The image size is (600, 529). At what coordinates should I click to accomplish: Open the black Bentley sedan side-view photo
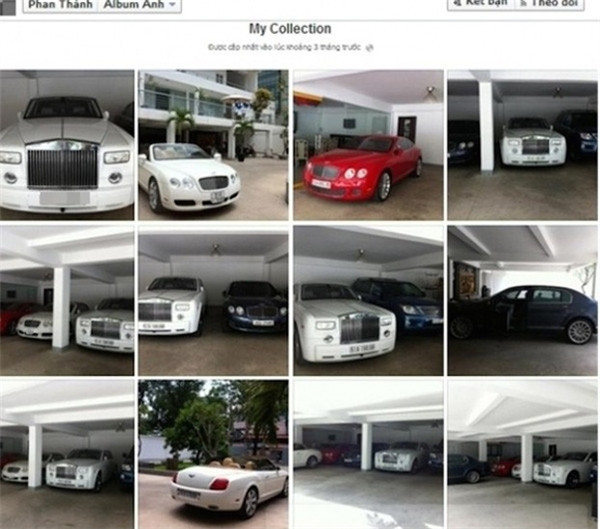(521, 300)
